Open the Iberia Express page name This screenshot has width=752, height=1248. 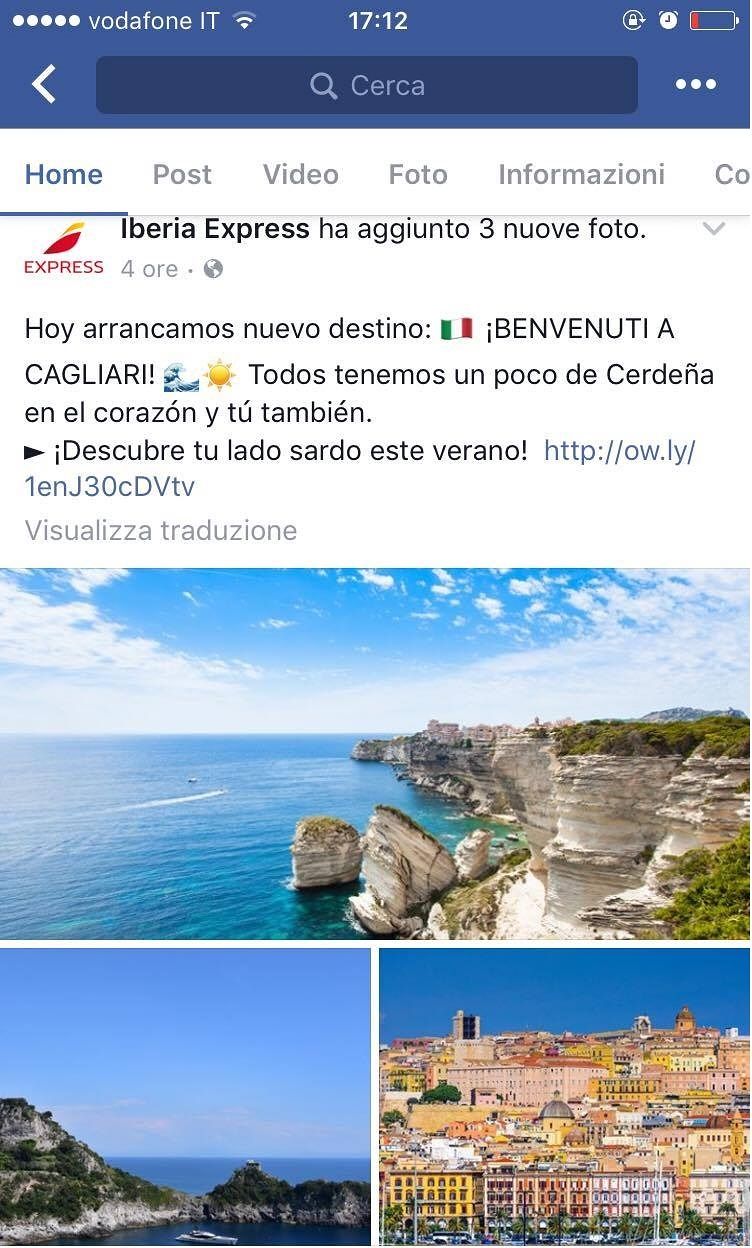coord(214,229)
